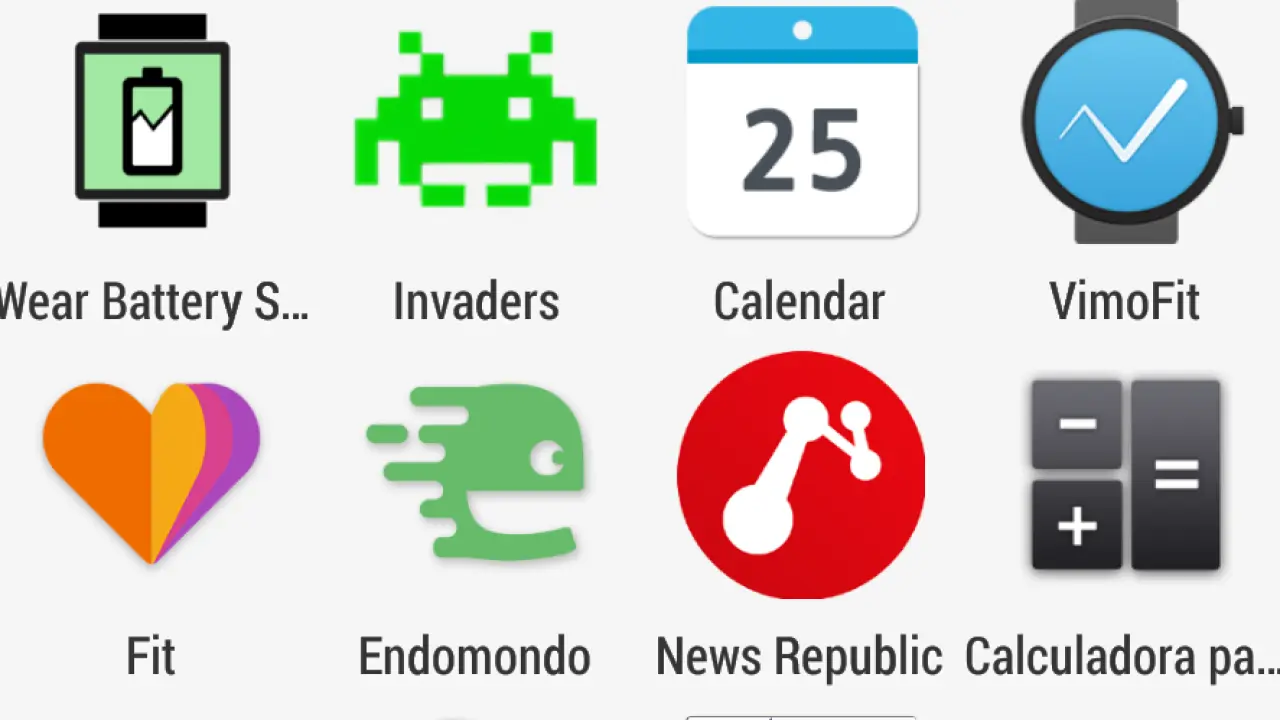The height and width of the screenshot is (720, 1280).
Task: Open the Wear Battery Stats app
Action: pos(152,121)
